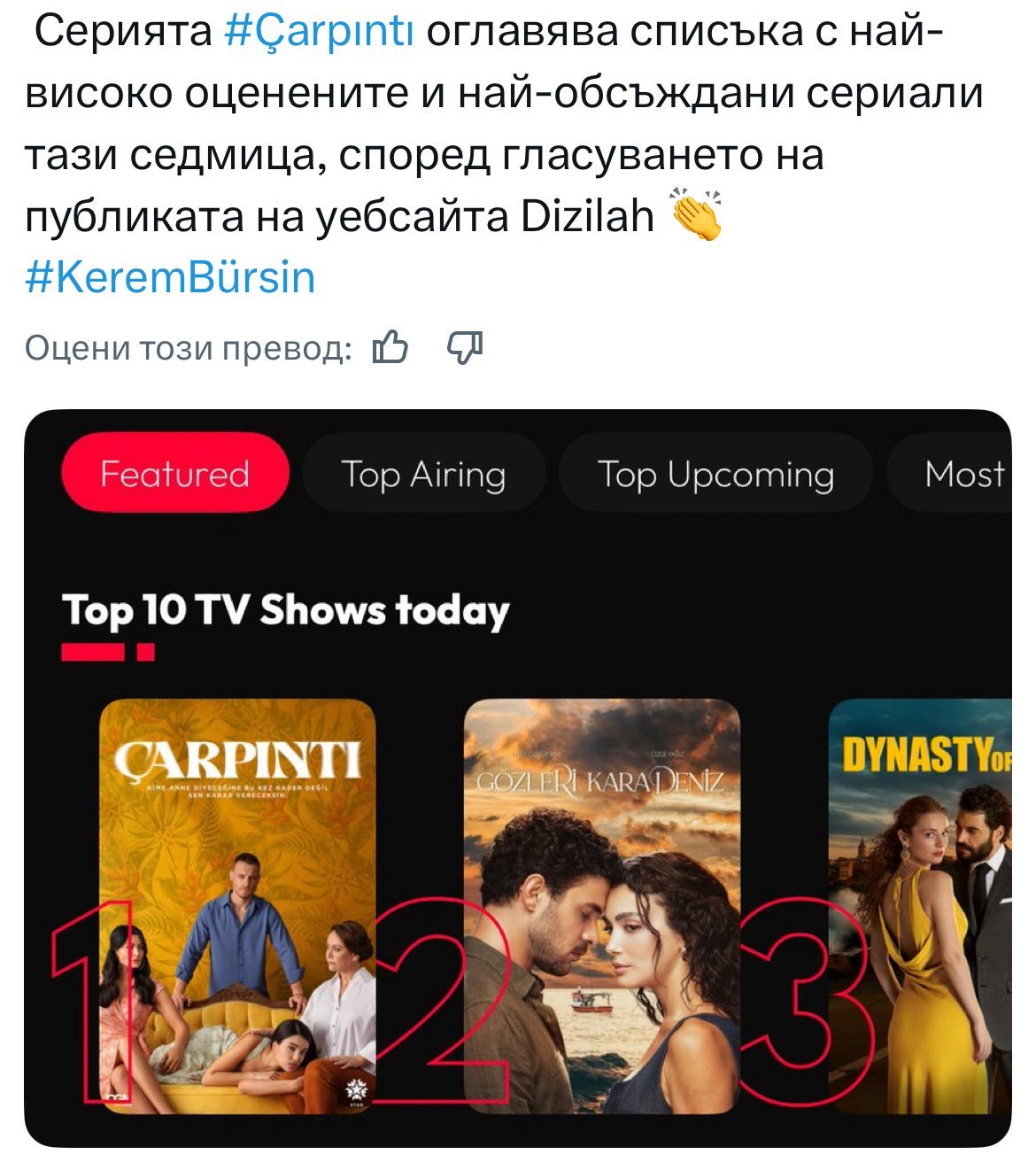Viewport: 1036px width, 1162px height.
Task: Rate this translation with thumbs down
Action: pos(466,348)
